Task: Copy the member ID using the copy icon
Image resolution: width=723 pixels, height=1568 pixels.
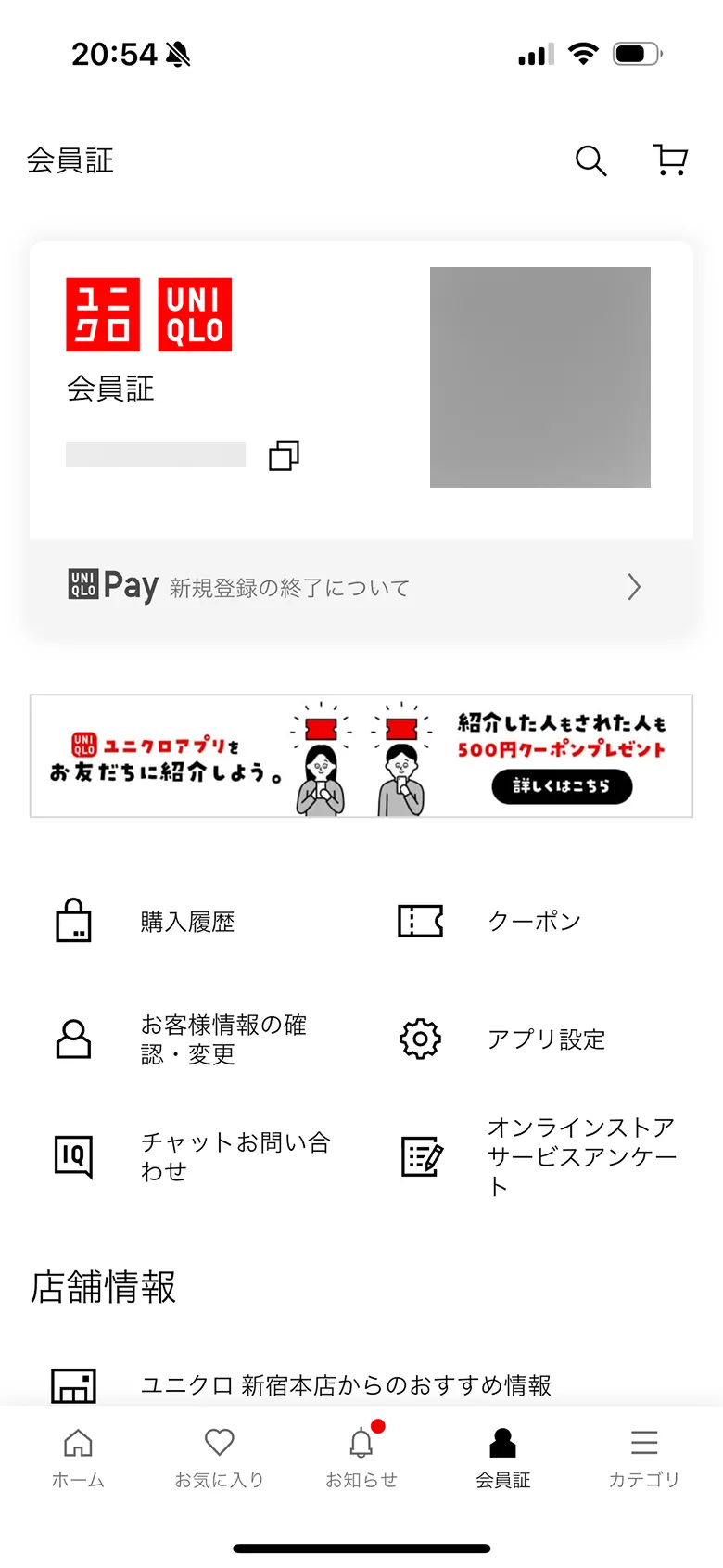Action: coord(284,456)
